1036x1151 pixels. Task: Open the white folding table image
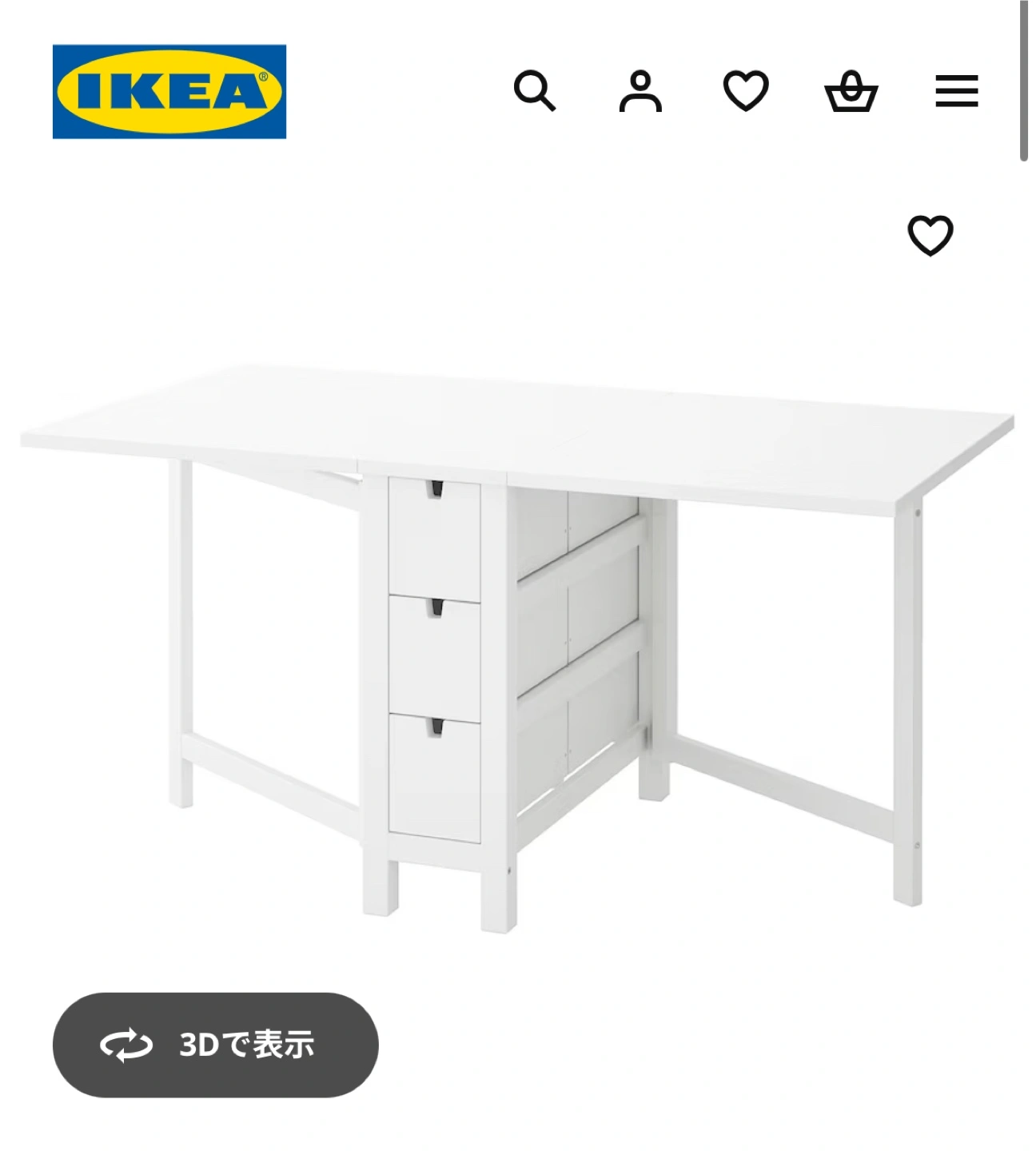click(518, 639)
